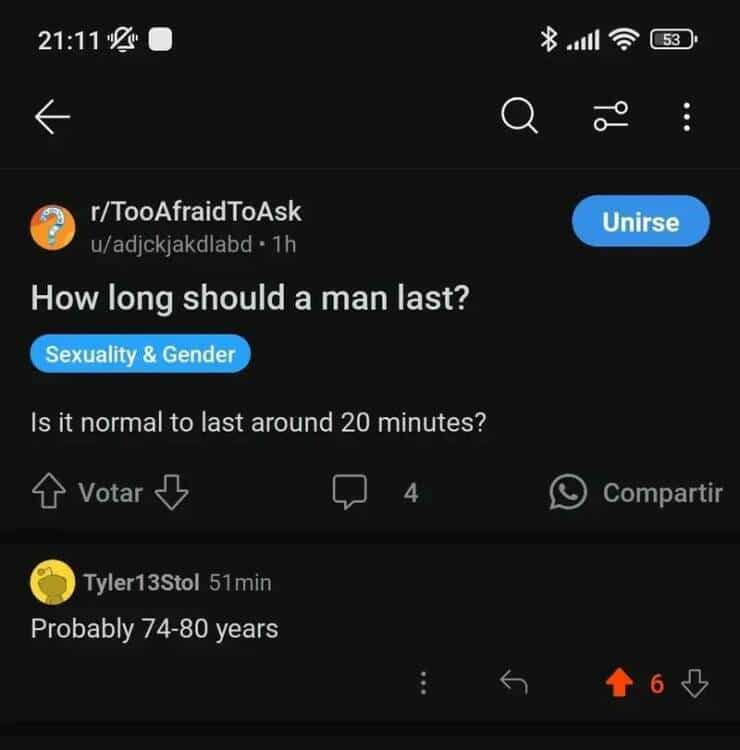Open the search magnifier
Image resolution: width=740 pixels, height=750 pixels.
pyautogui.click(x=519, y=118)
